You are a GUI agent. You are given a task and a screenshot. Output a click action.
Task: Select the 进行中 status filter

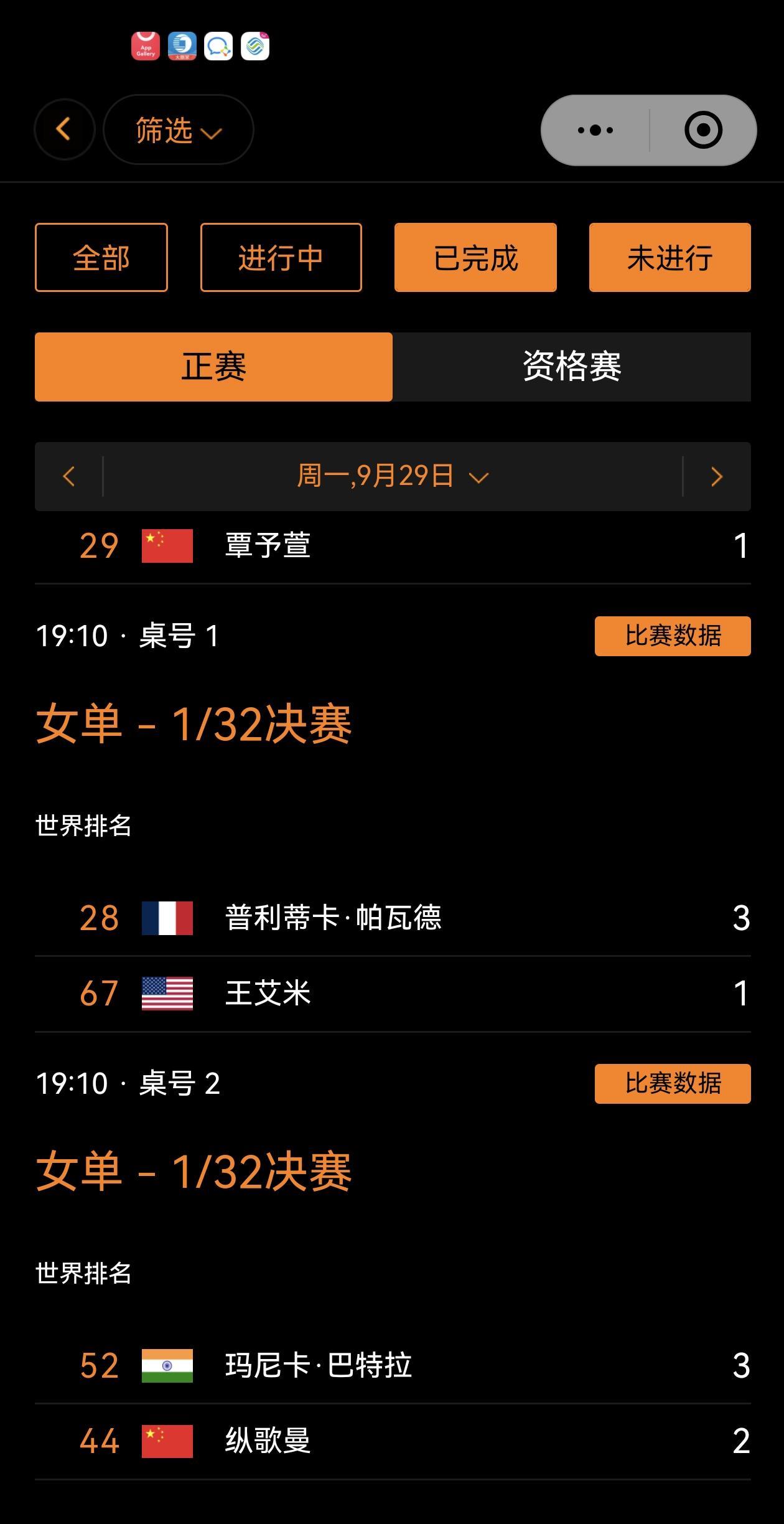281,258
